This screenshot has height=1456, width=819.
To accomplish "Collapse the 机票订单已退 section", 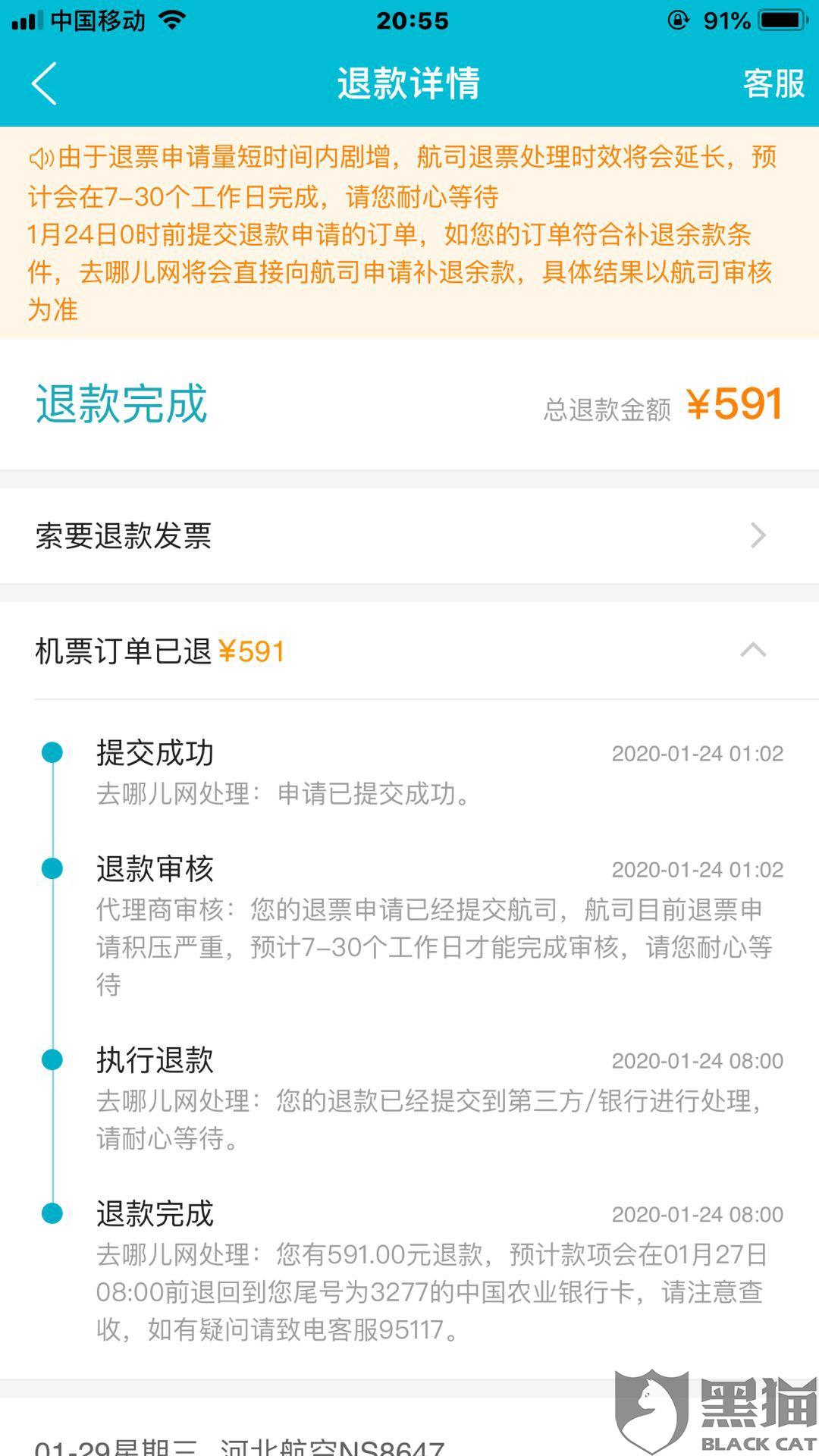I will [753, 651].
